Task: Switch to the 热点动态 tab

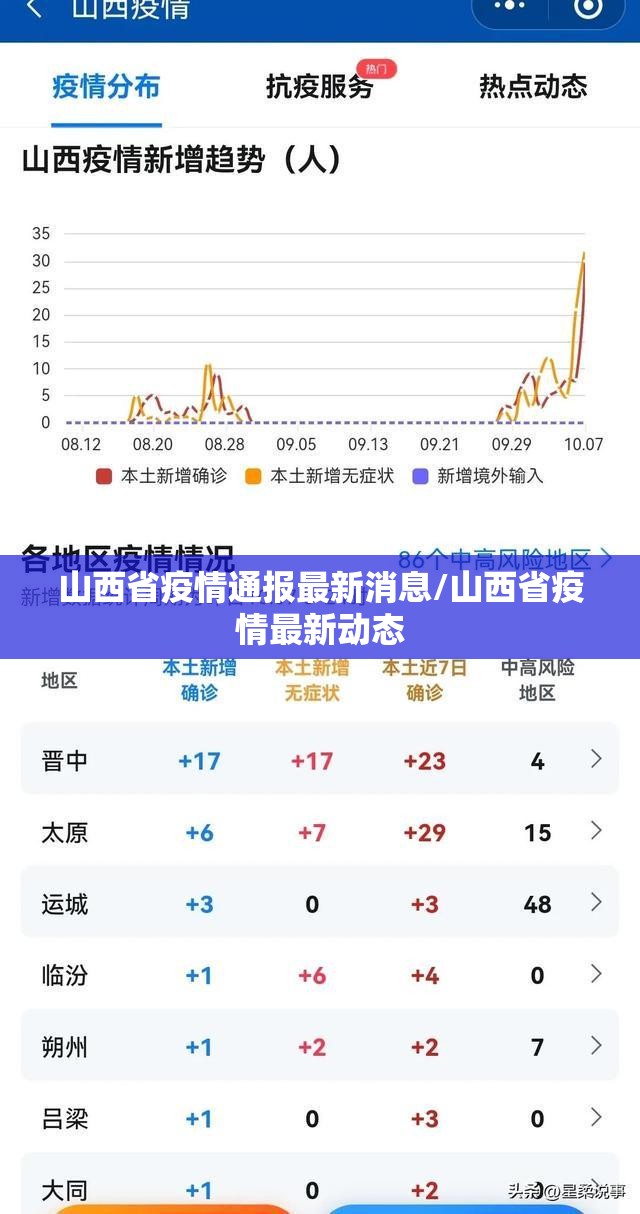Action: coord(533,86)
